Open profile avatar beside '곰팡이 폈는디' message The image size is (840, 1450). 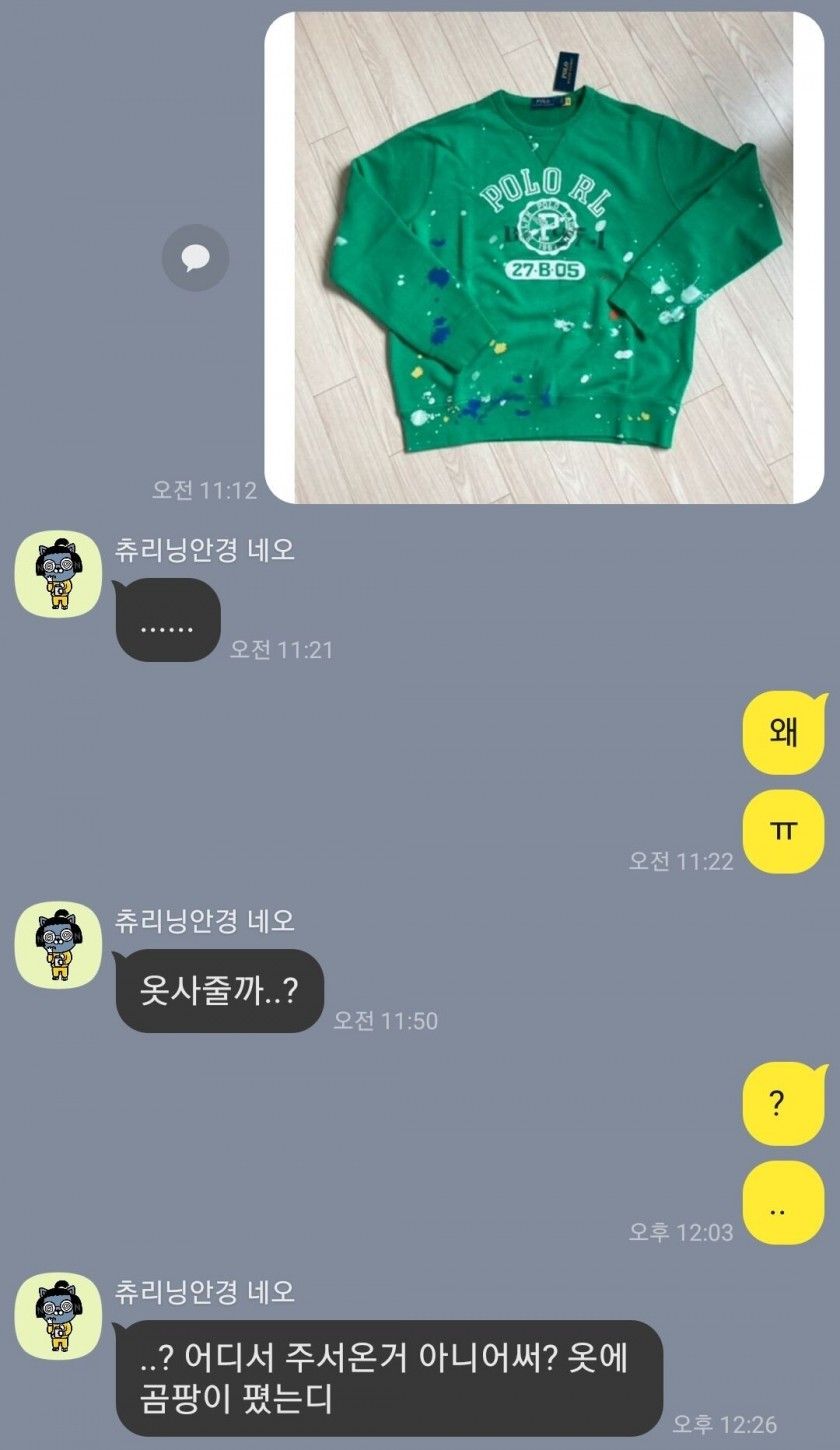tap(59, 1316)
